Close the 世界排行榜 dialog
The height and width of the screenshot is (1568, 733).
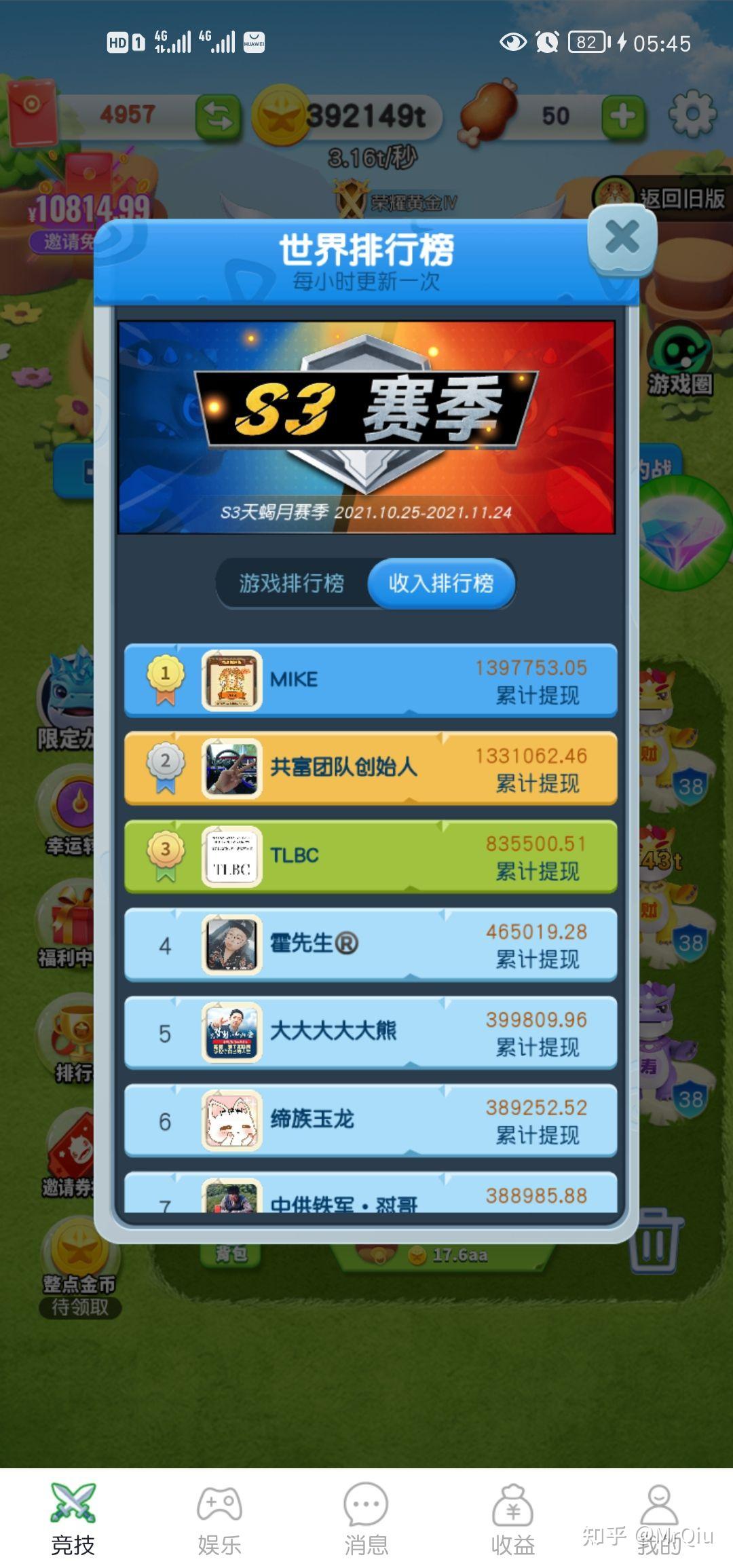pos(622,238)
